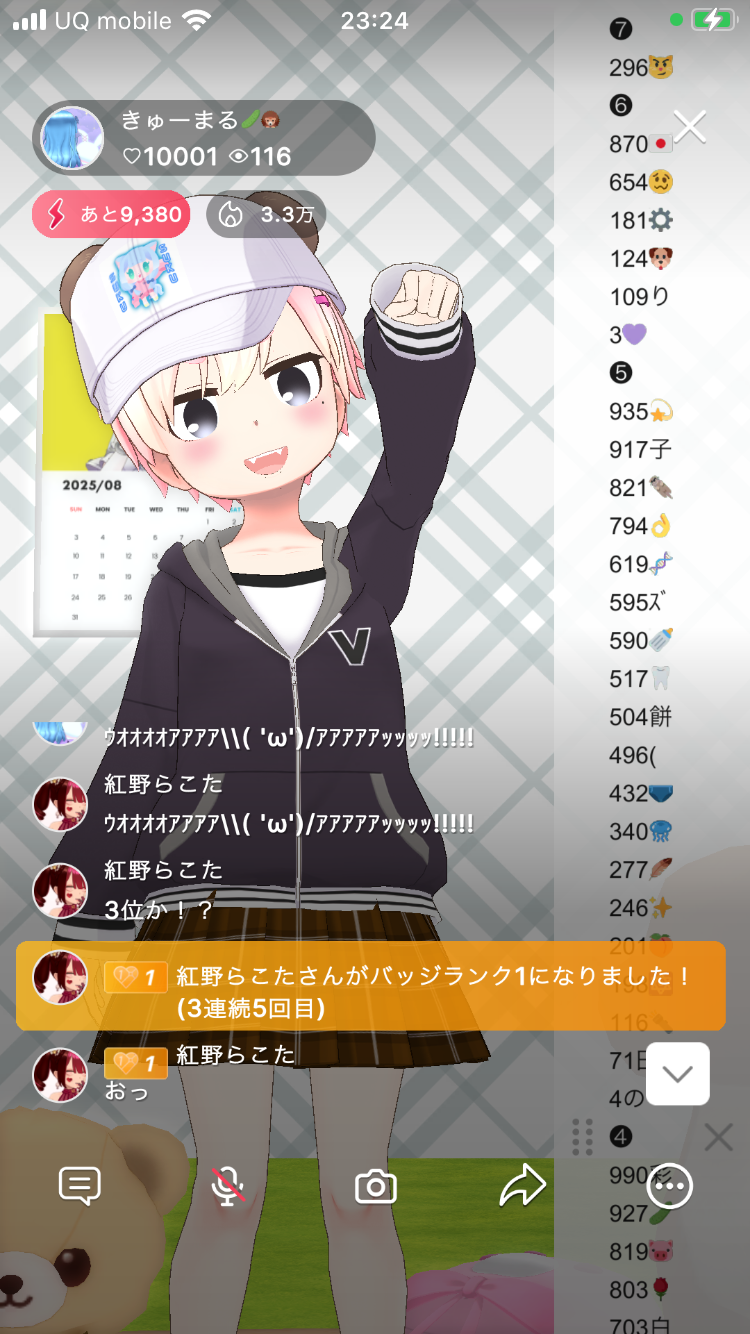The height and width of the screenshot is (1334, 750).
Task: Open the badge rank 1 banner
Action: click(370, 986)
